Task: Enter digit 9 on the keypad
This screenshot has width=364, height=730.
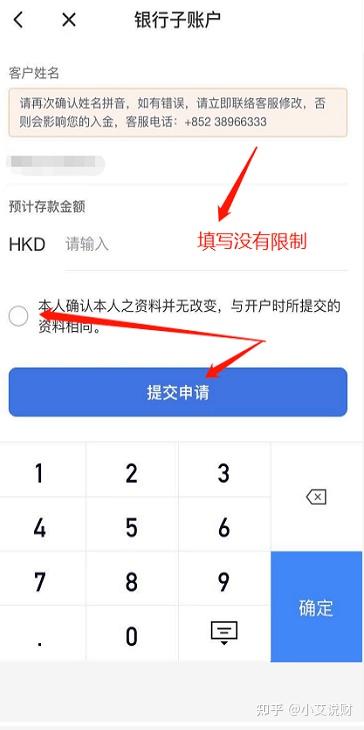Action: (224, 579)
